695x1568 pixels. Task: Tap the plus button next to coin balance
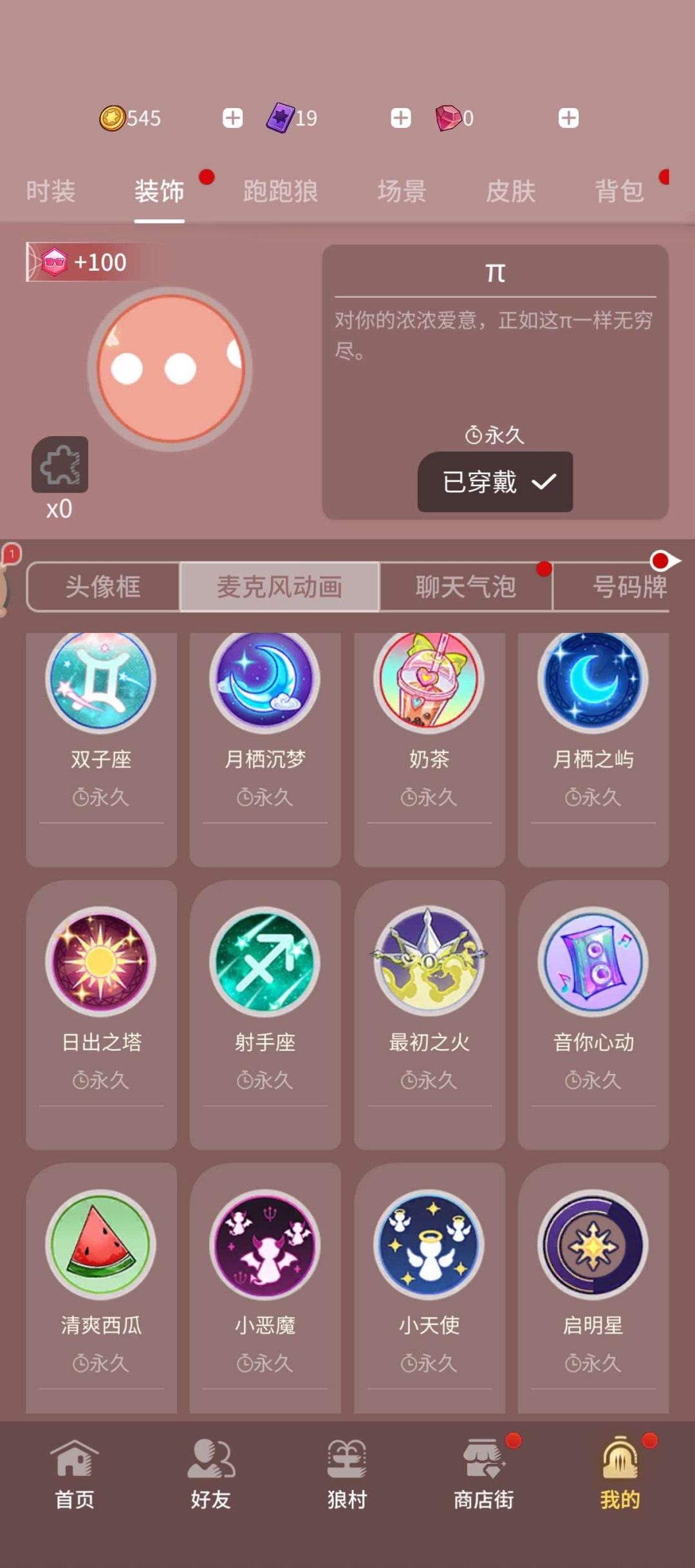pos(232,117)
